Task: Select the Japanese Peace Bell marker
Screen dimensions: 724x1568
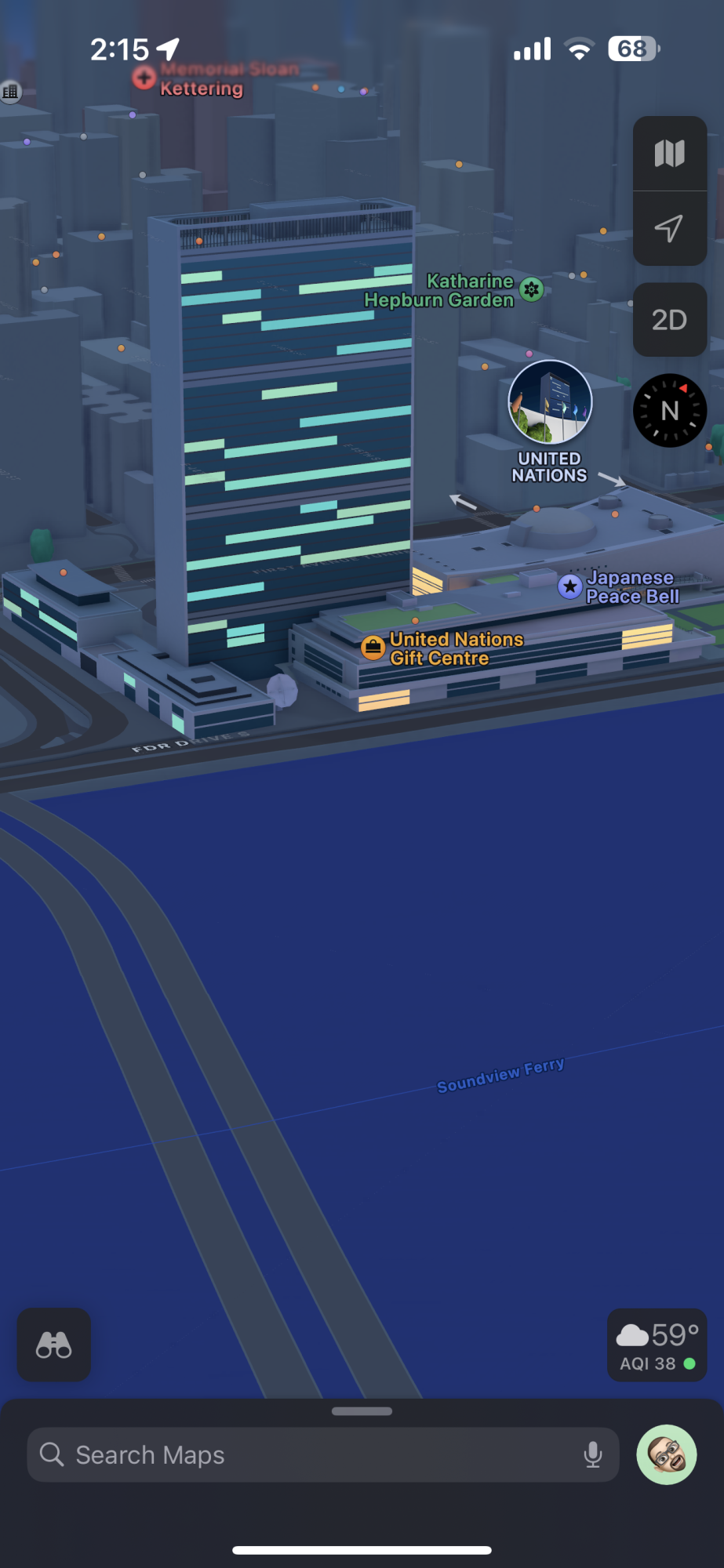Action: tap(570, 586)
